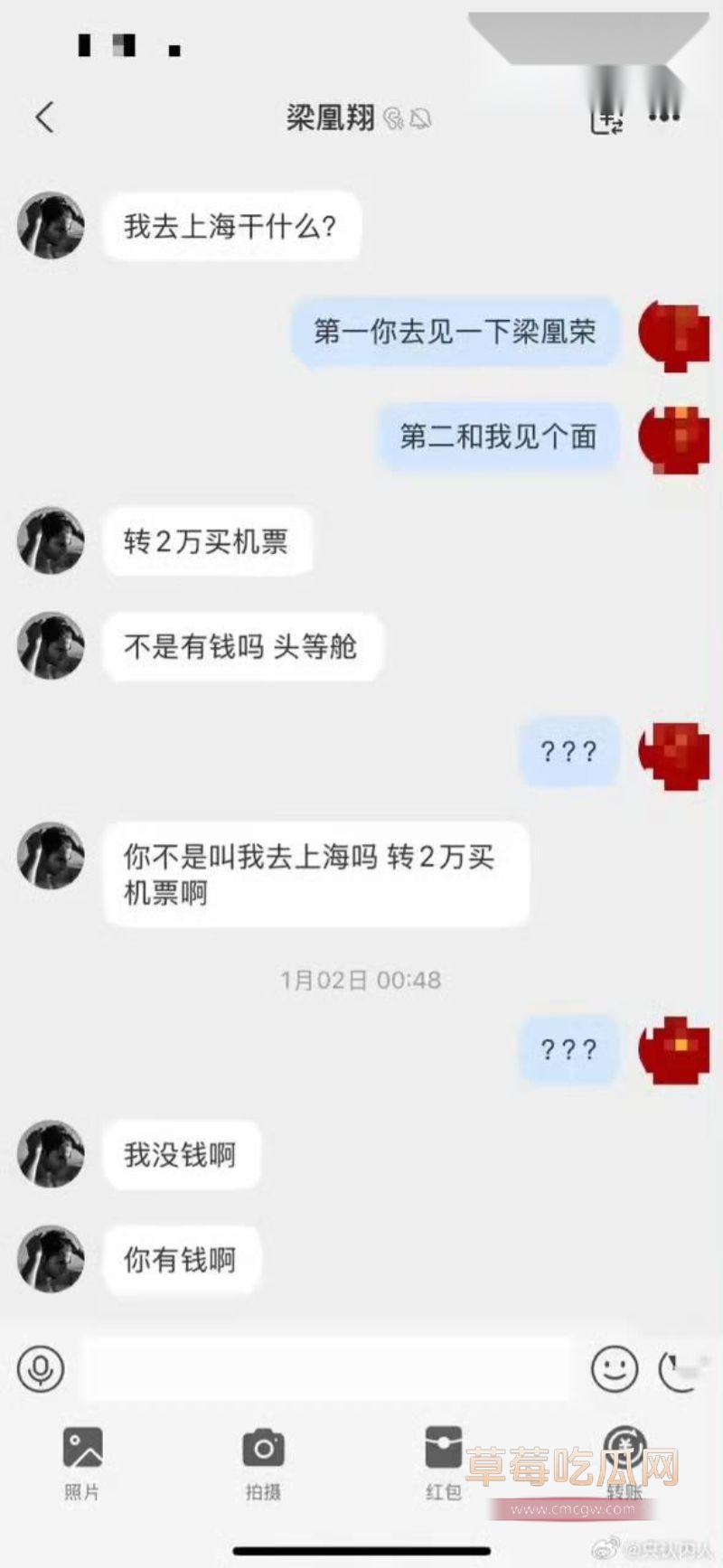The width and height of the screenshot is (723, 1568).
Task: Open the emoji picker icon
Action: (x=615, y=1370)
